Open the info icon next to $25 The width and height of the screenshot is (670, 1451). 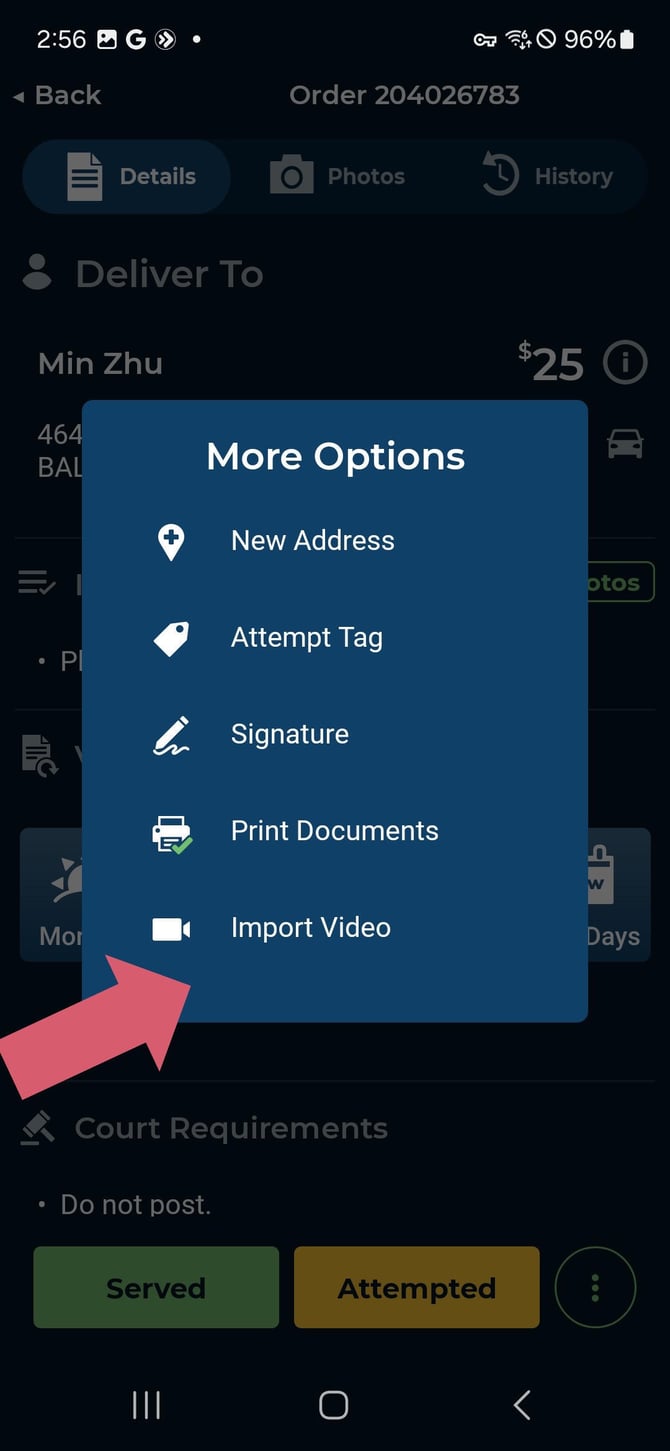625,363
